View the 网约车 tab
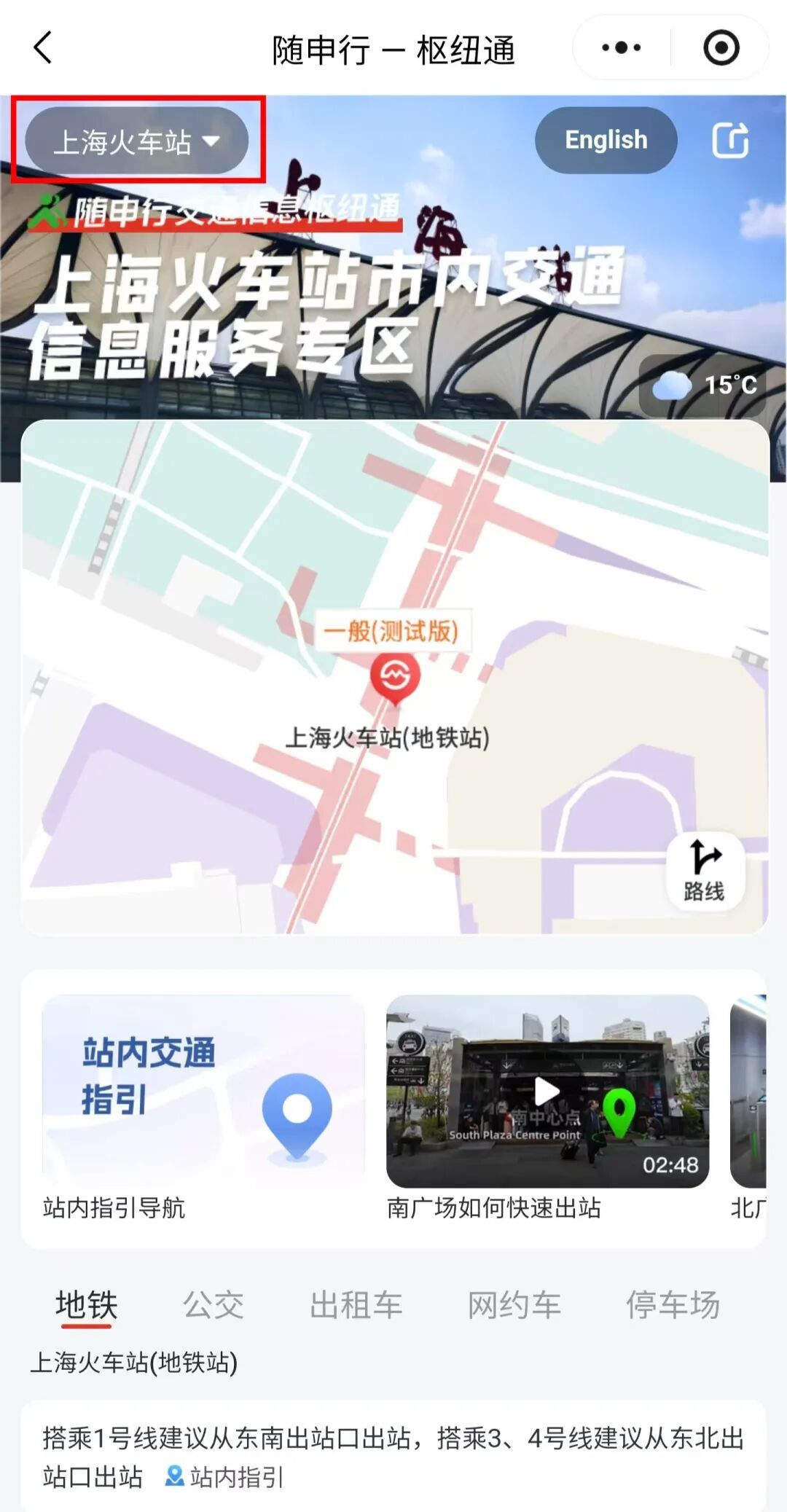Image resolution: width=787 pixels, height=1512 pixels. coord(514,1304)
